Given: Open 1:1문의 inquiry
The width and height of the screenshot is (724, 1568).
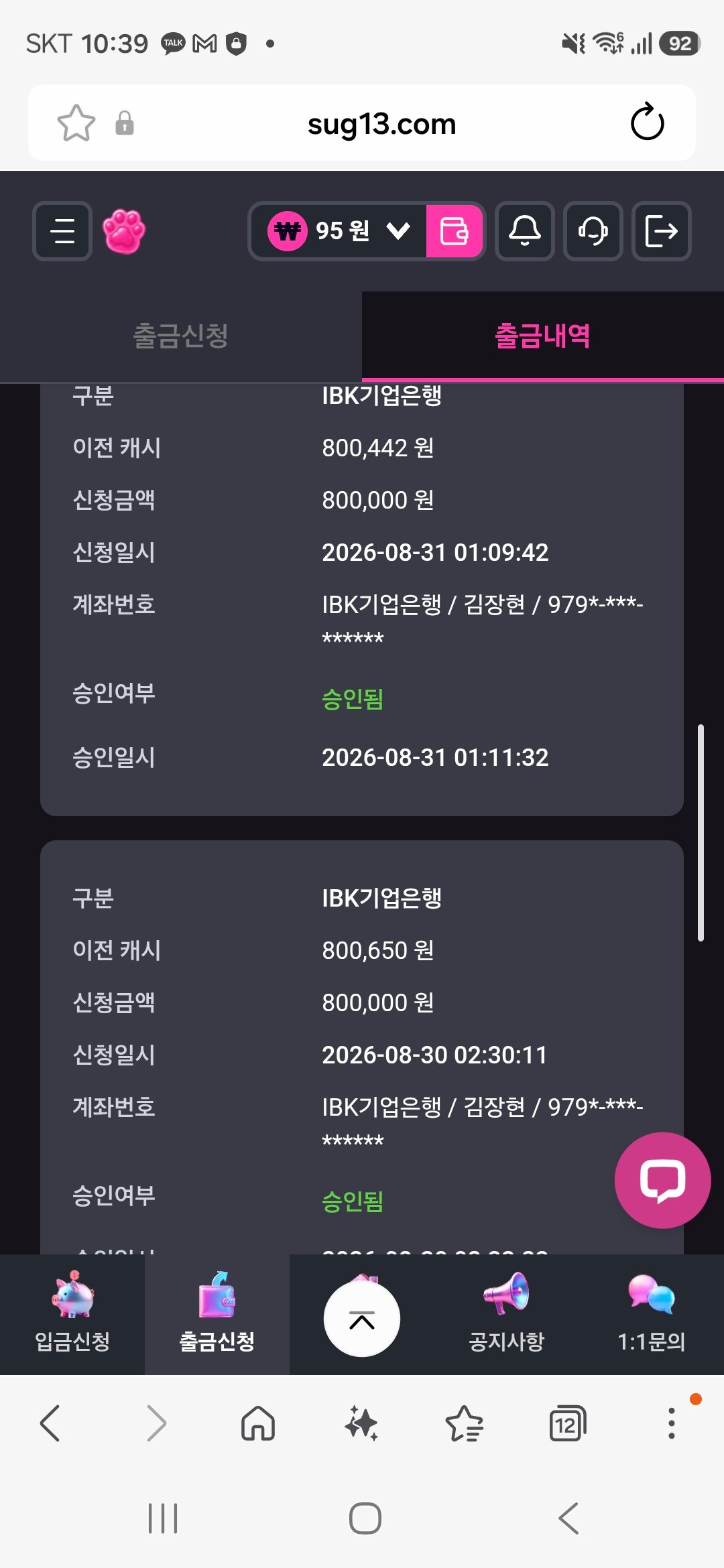Looking at the screenshot, I should pyautogui.click(x=652, y=1314).
